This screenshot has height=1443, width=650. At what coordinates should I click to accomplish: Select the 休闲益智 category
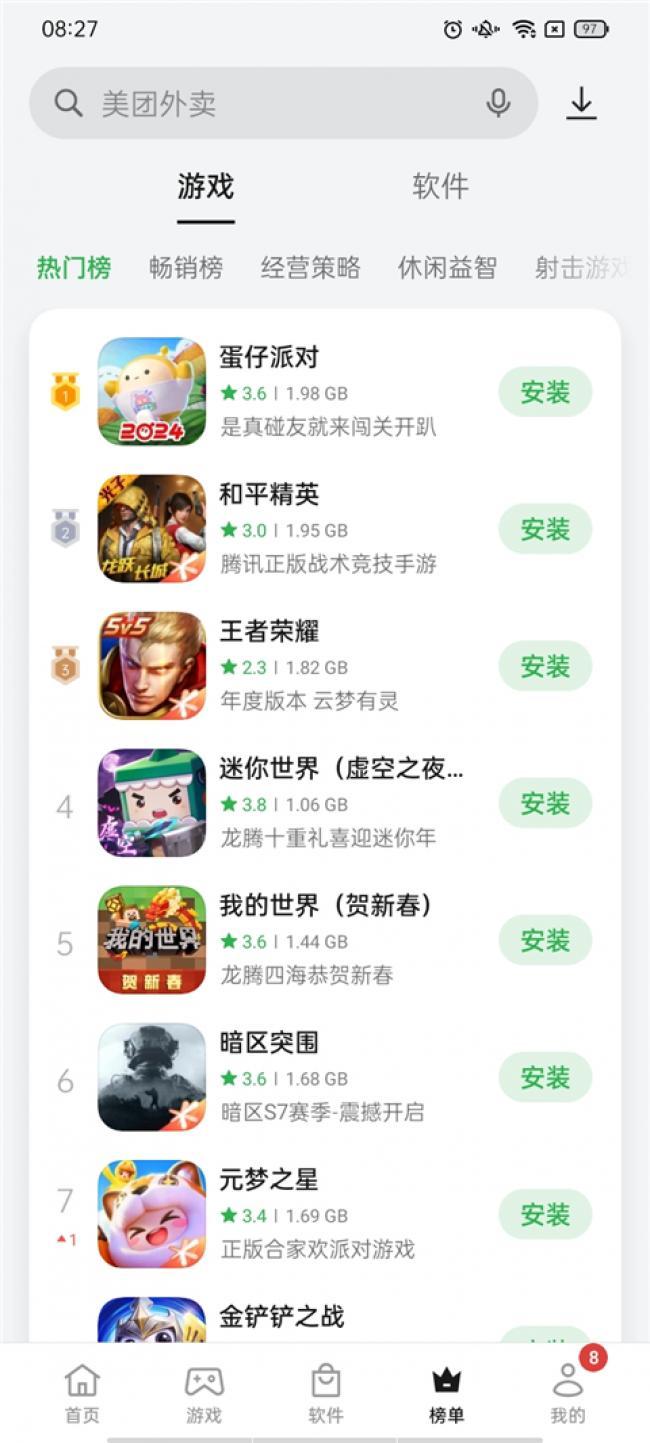[x=447, y=268]
